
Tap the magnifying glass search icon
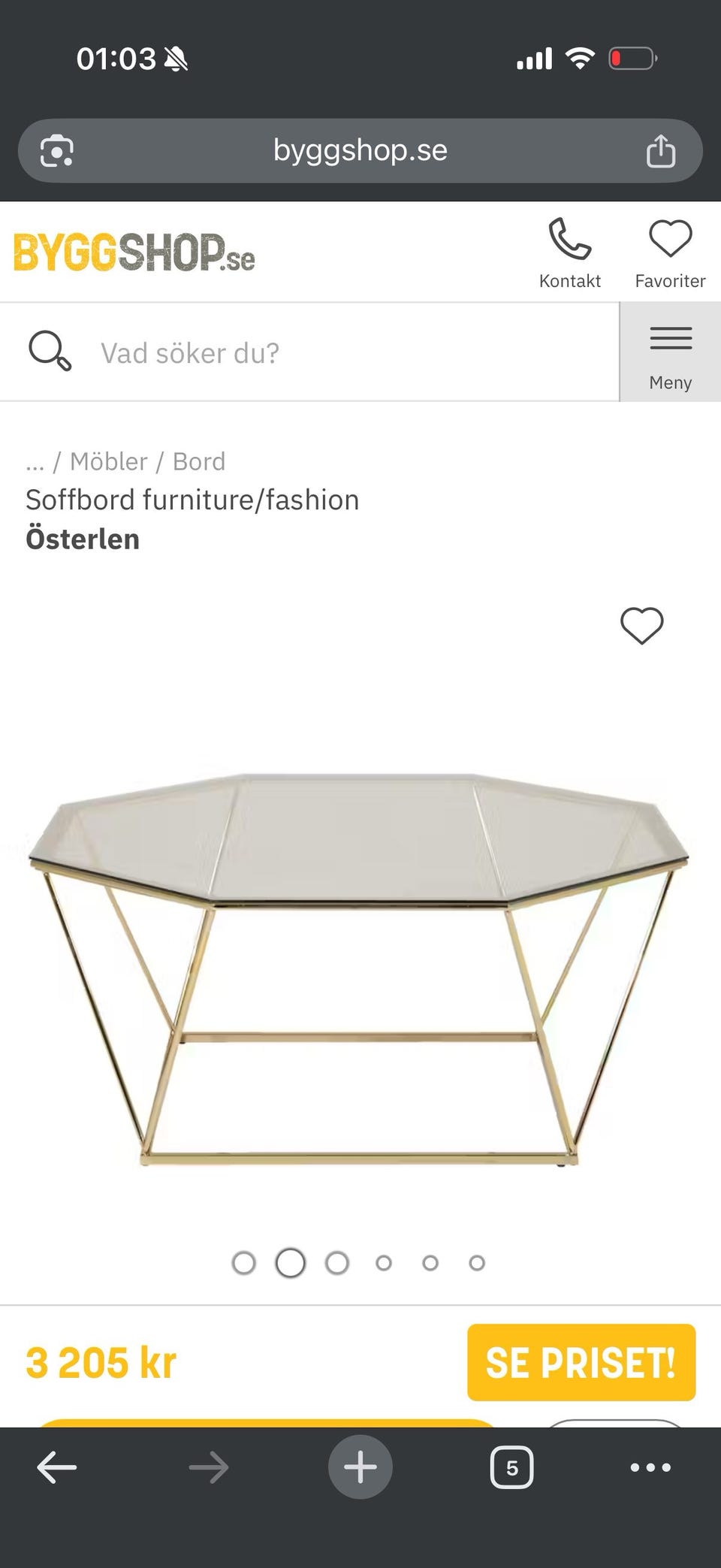(49, 352)
